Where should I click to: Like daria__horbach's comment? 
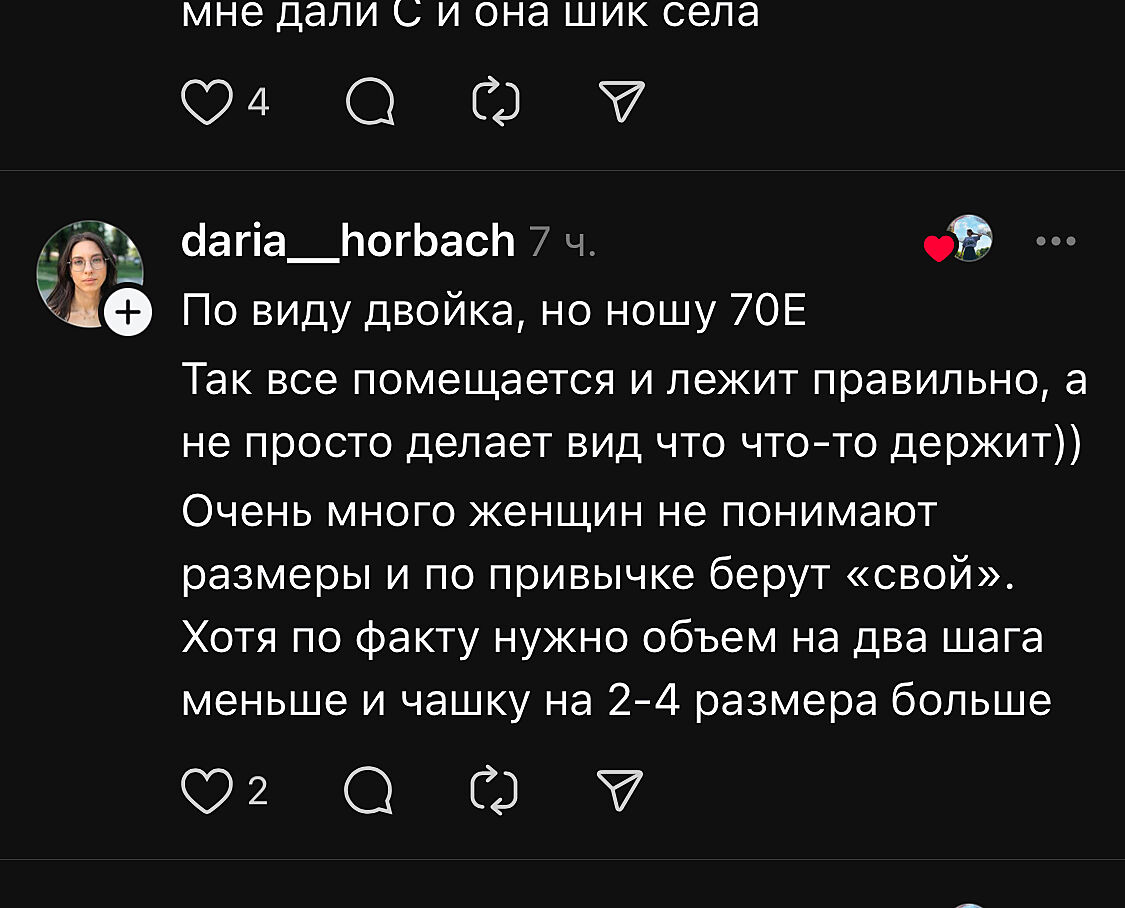tap(206, 792)
